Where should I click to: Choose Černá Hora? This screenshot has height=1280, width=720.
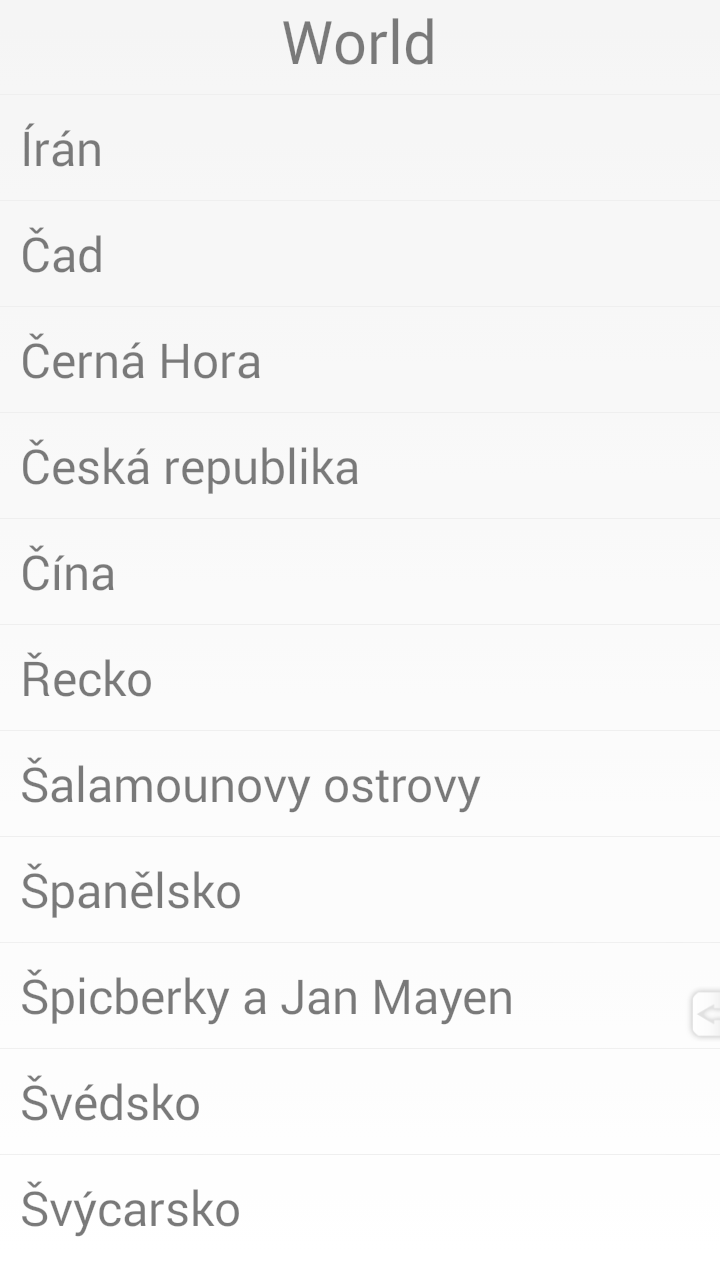pos(141,362)
